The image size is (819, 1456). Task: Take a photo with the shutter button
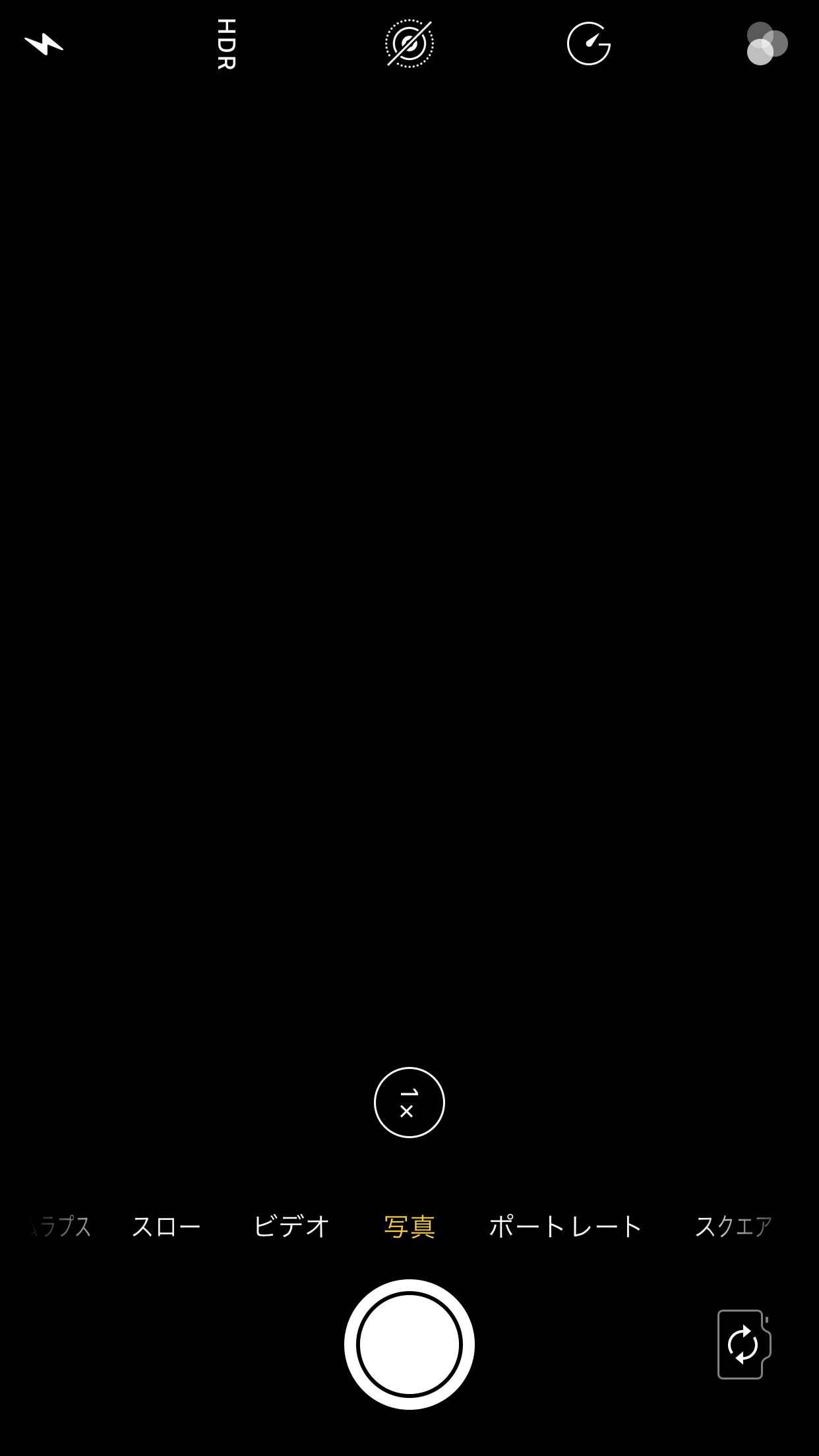[409, 1344]
